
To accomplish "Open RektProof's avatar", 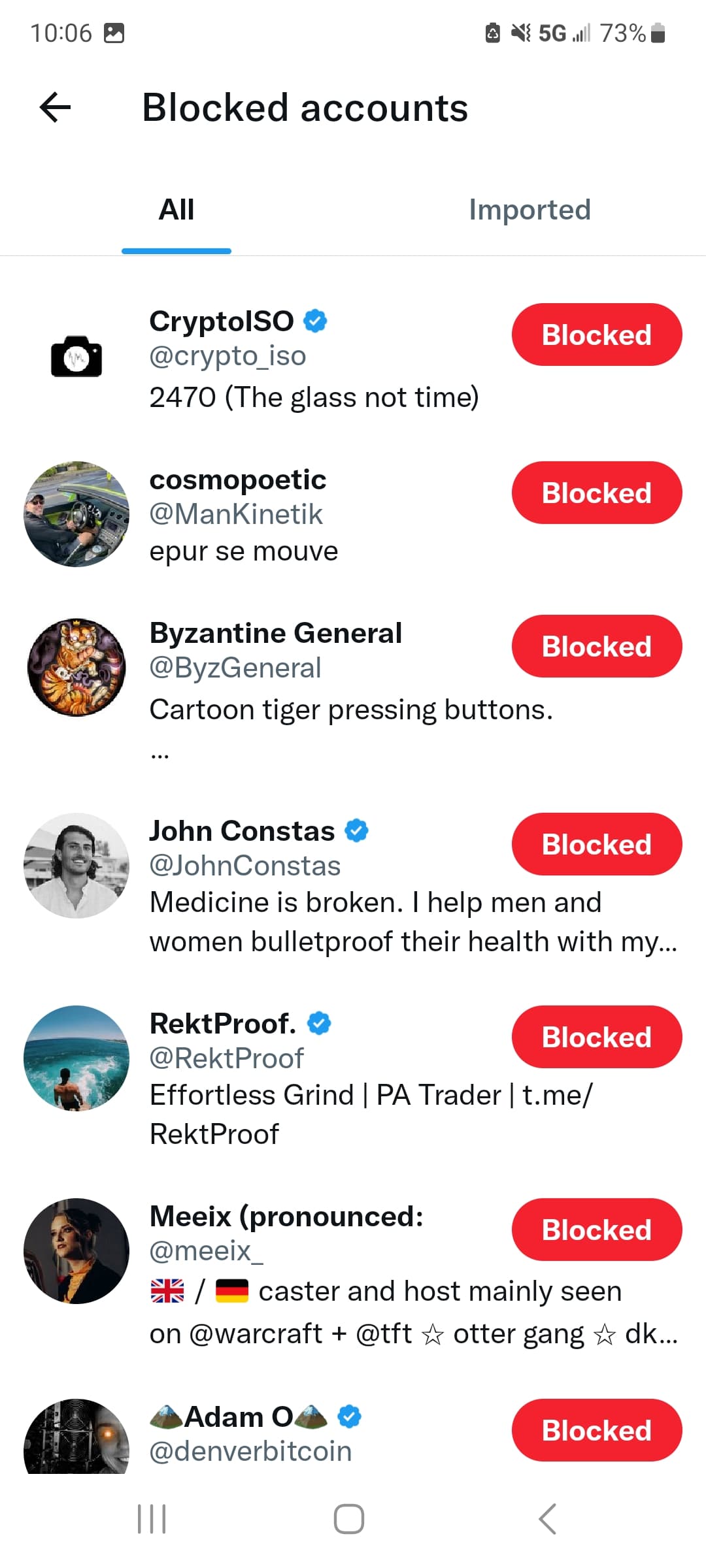I will coord(76,1058).
